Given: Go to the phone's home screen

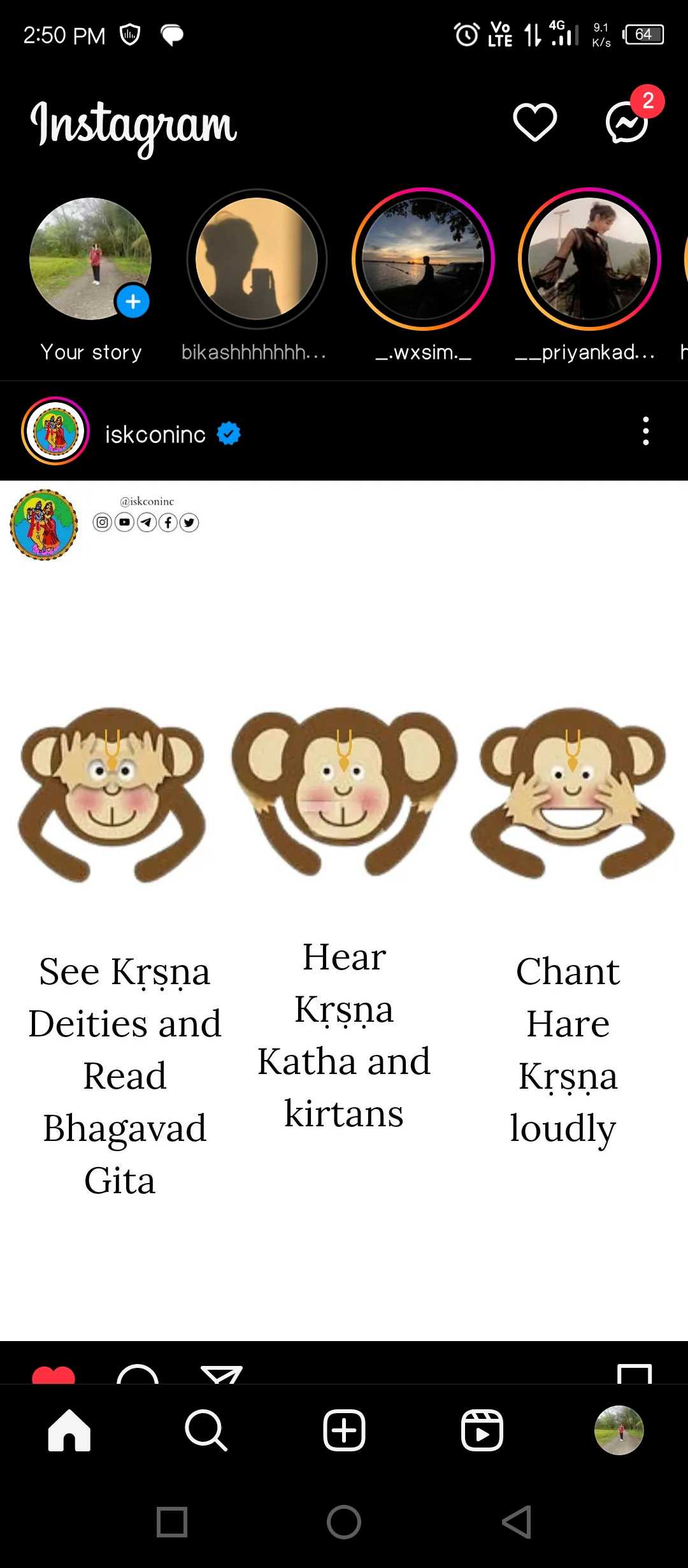Looking at the screenshot, I should point(344,1522).
